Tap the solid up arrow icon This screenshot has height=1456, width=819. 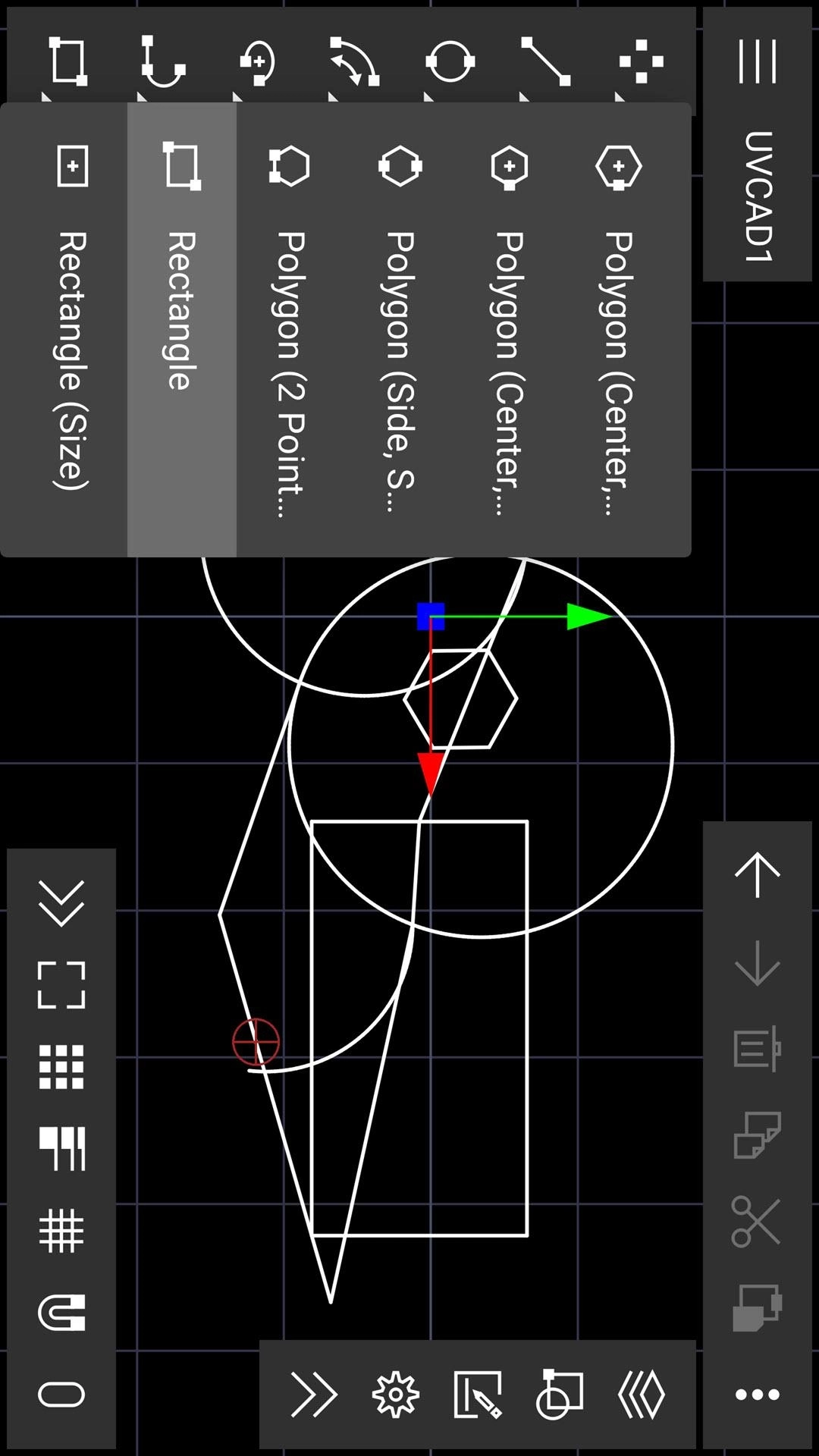point(757,876)
